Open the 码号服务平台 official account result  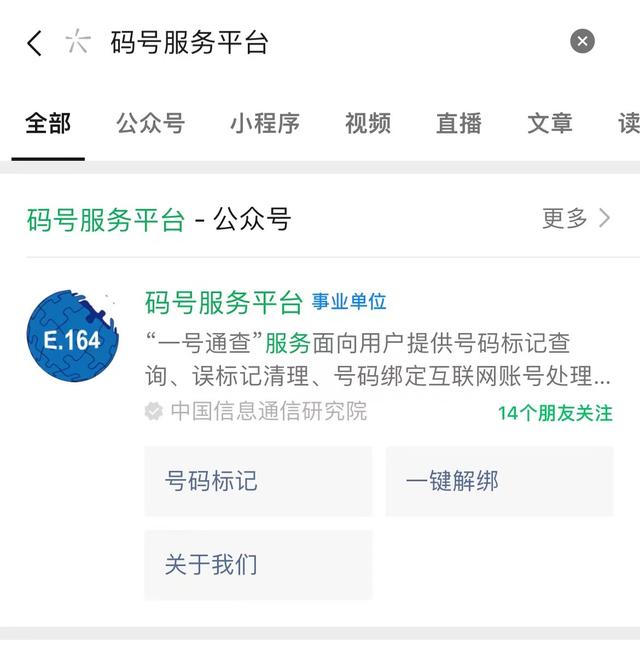(224, 302)
